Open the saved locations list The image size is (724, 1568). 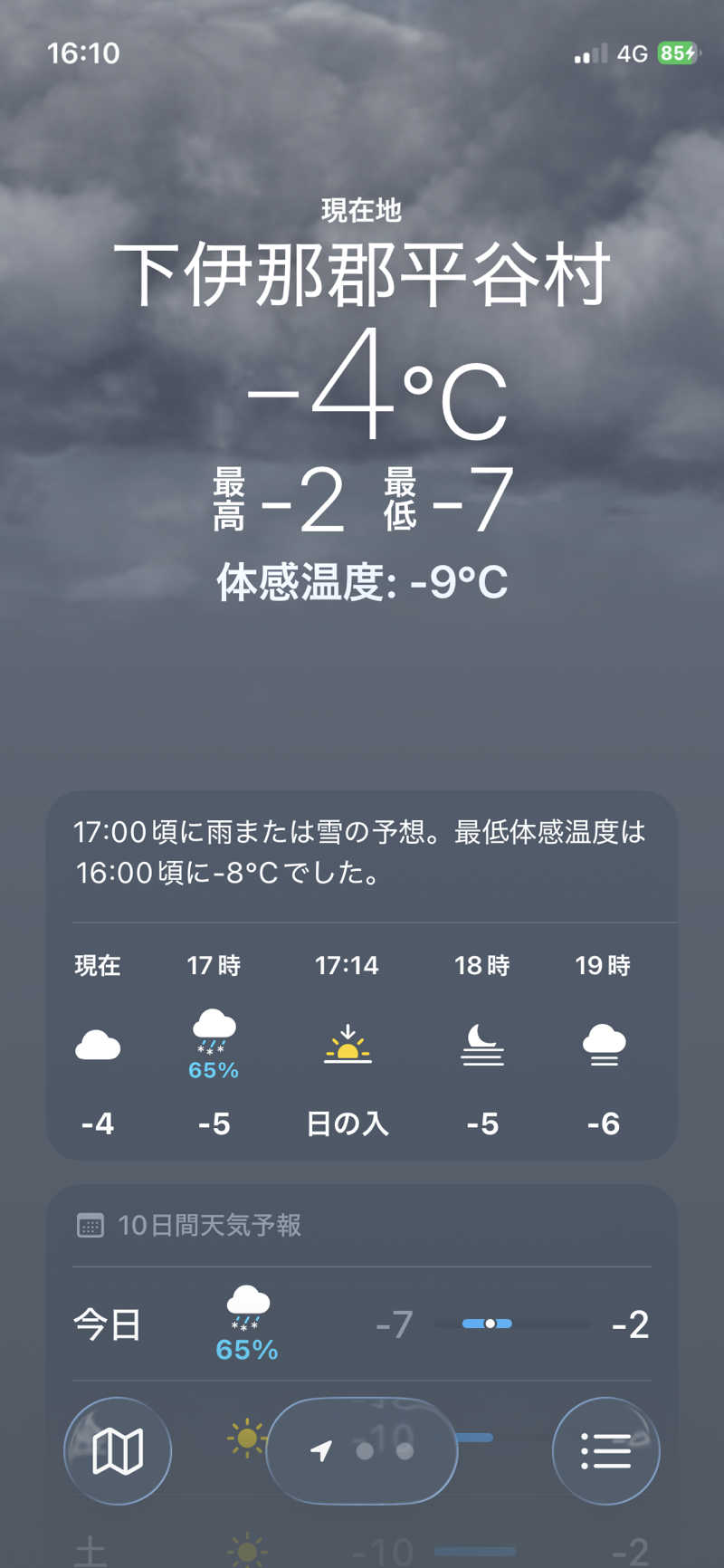point(605,1451)
